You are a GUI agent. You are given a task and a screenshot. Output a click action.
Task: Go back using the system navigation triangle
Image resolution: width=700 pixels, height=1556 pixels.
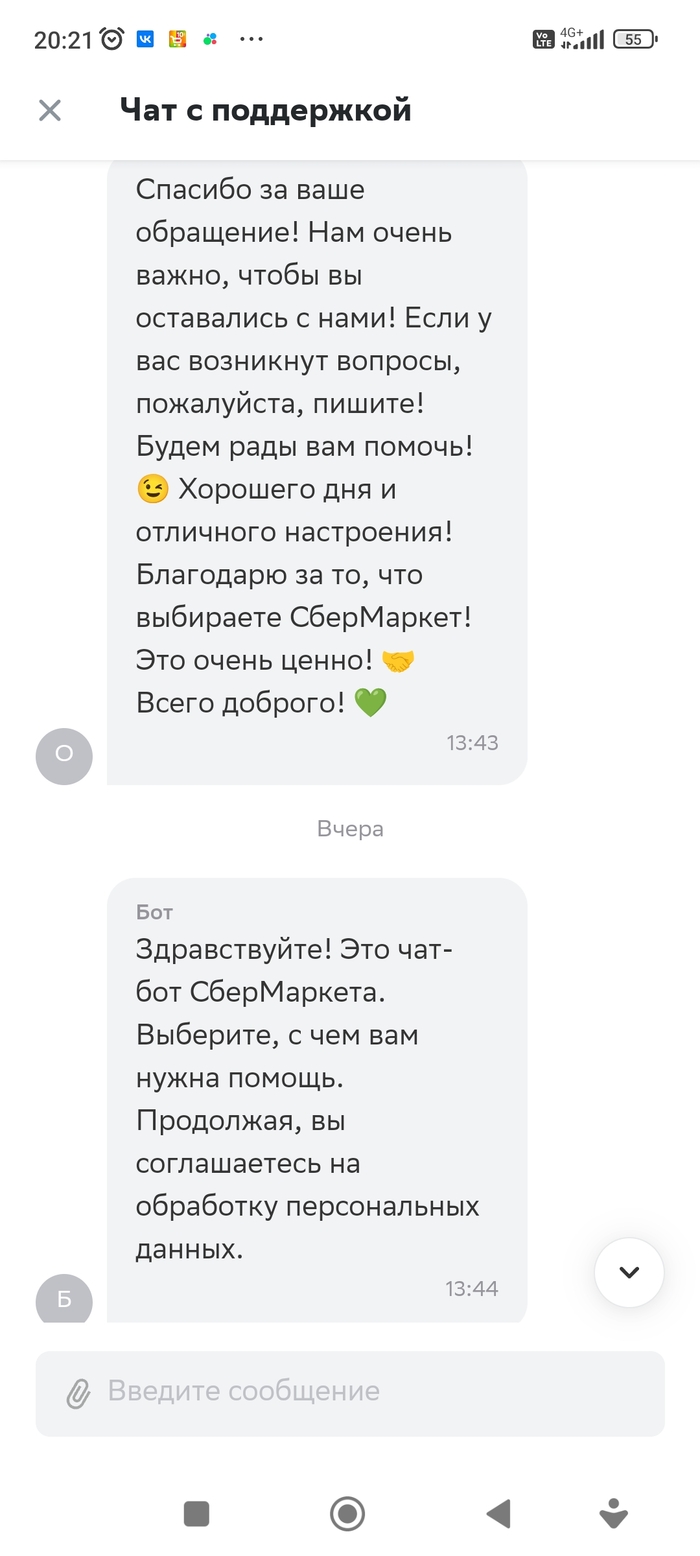coord(498,1513)
